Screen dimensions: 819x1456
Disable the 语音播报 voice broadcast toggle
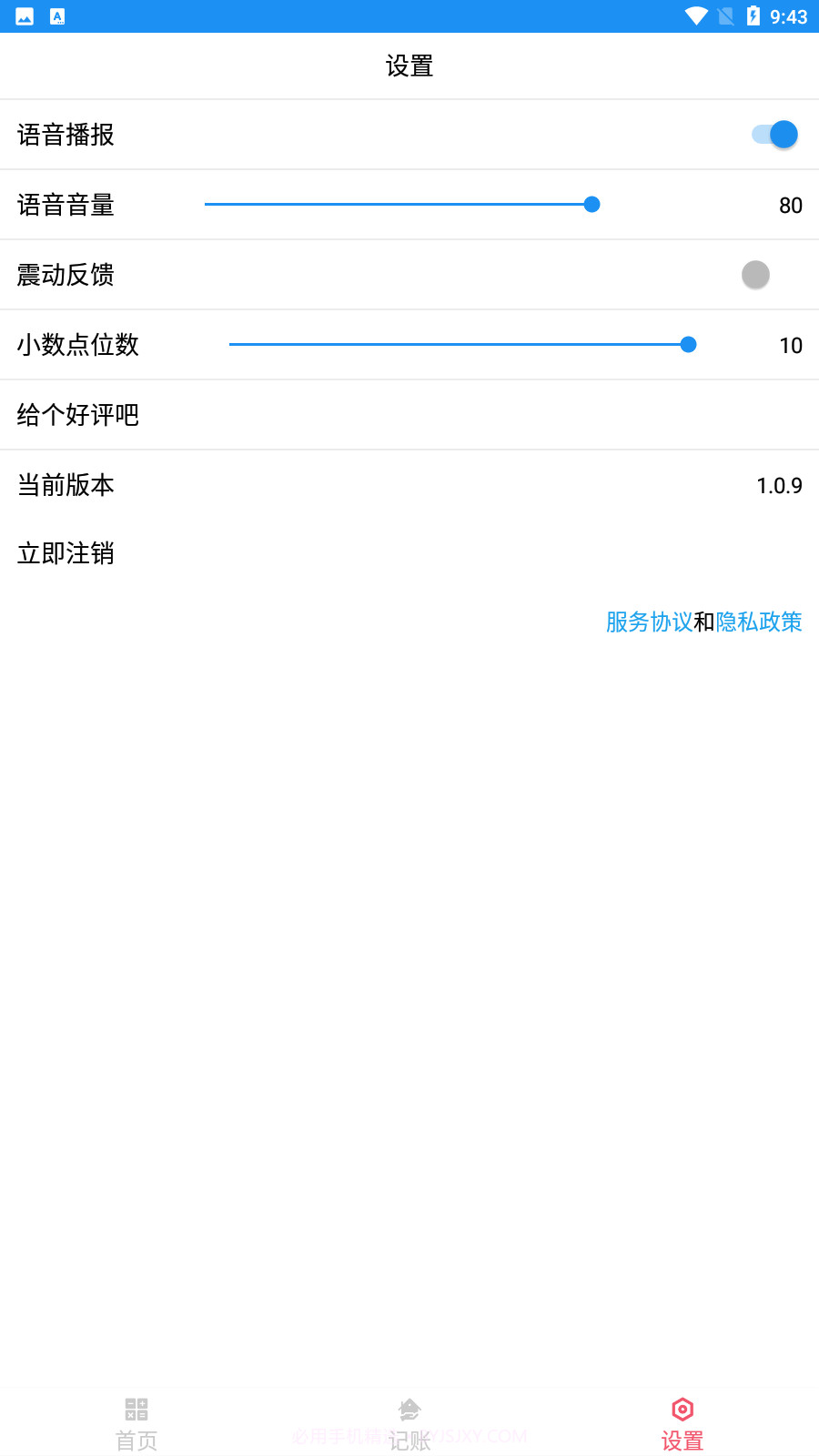(x=773, y=134)
